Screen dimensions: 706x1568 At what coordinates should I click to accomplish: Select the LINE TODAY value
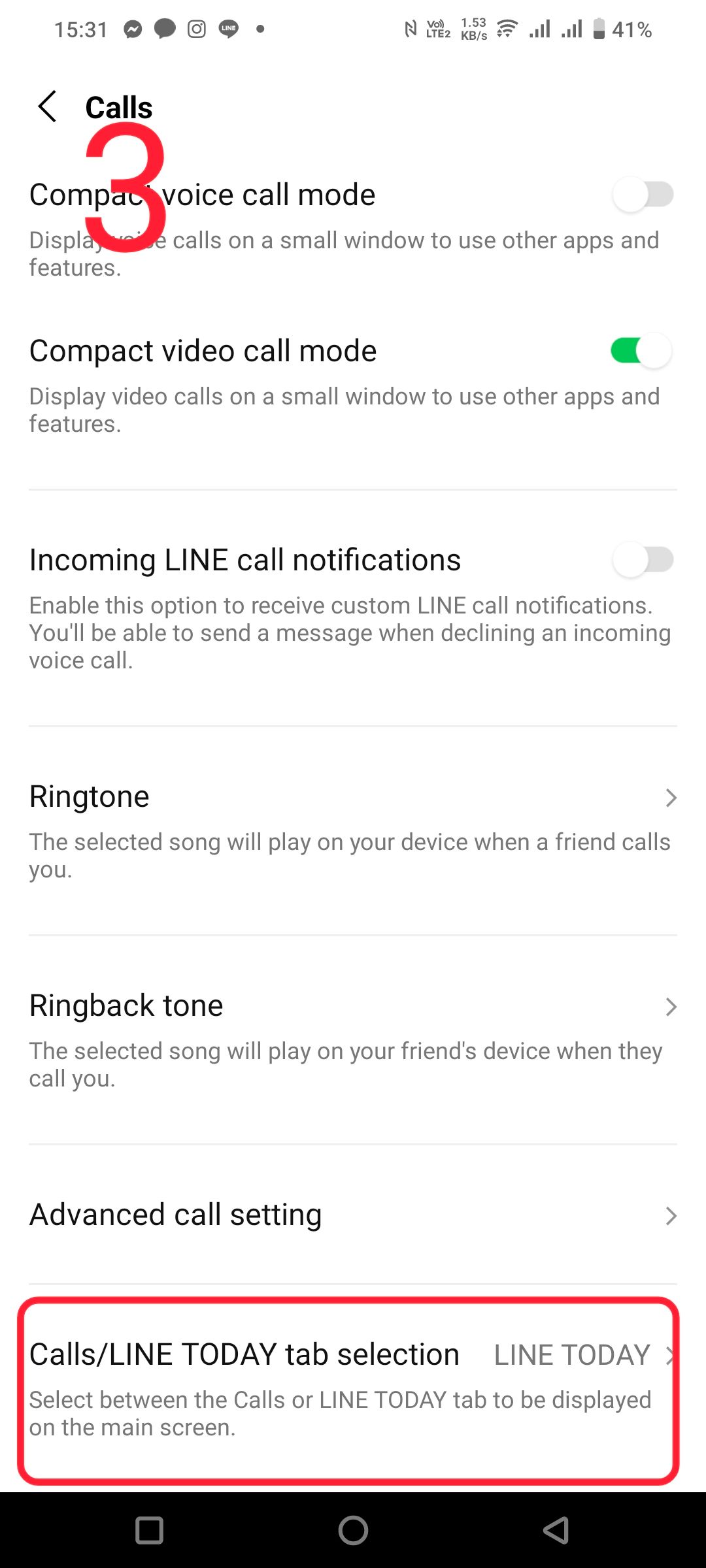coord(572,1354)
